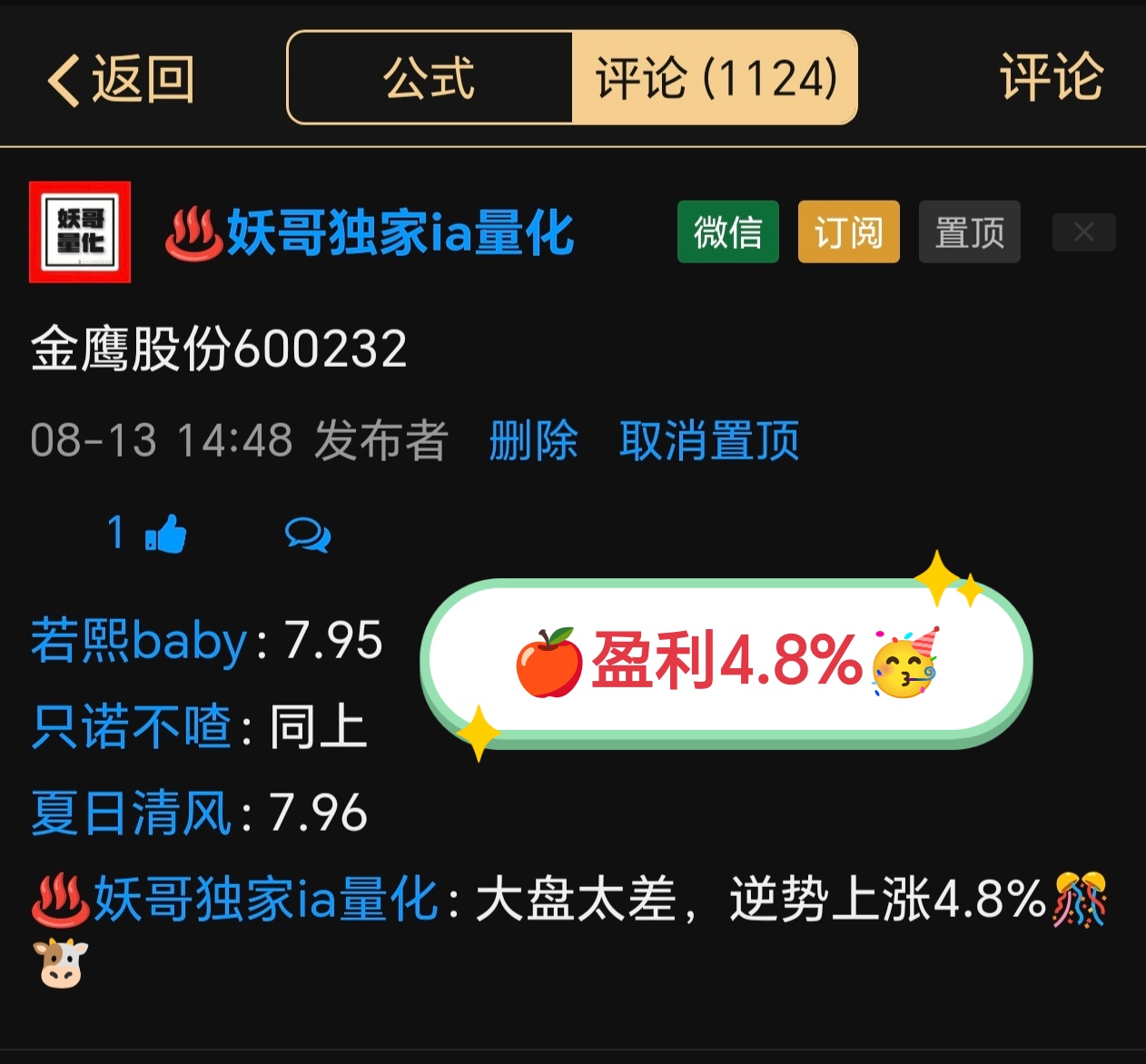The image size is (1146, 1064).
Task: Go back via 返回 button
Action: coord(121,79)
